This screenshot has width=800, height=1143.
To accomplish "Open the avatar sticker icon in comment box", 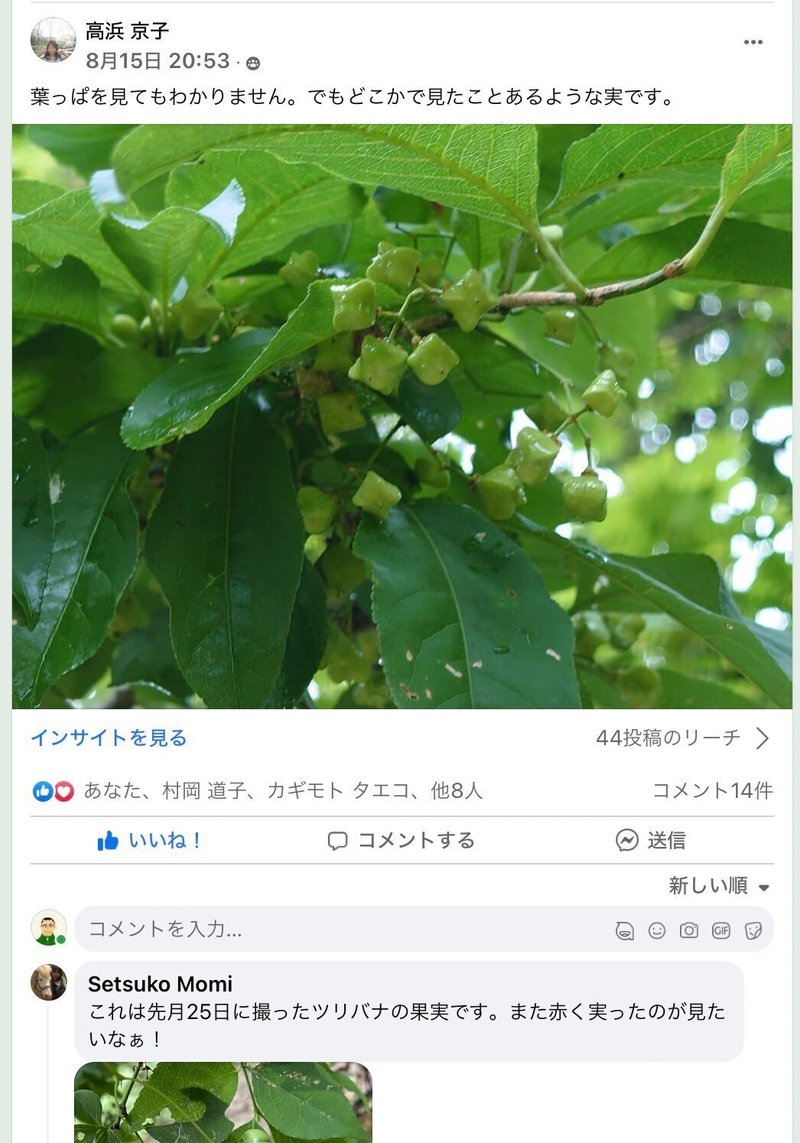I will tap(625, 931).
